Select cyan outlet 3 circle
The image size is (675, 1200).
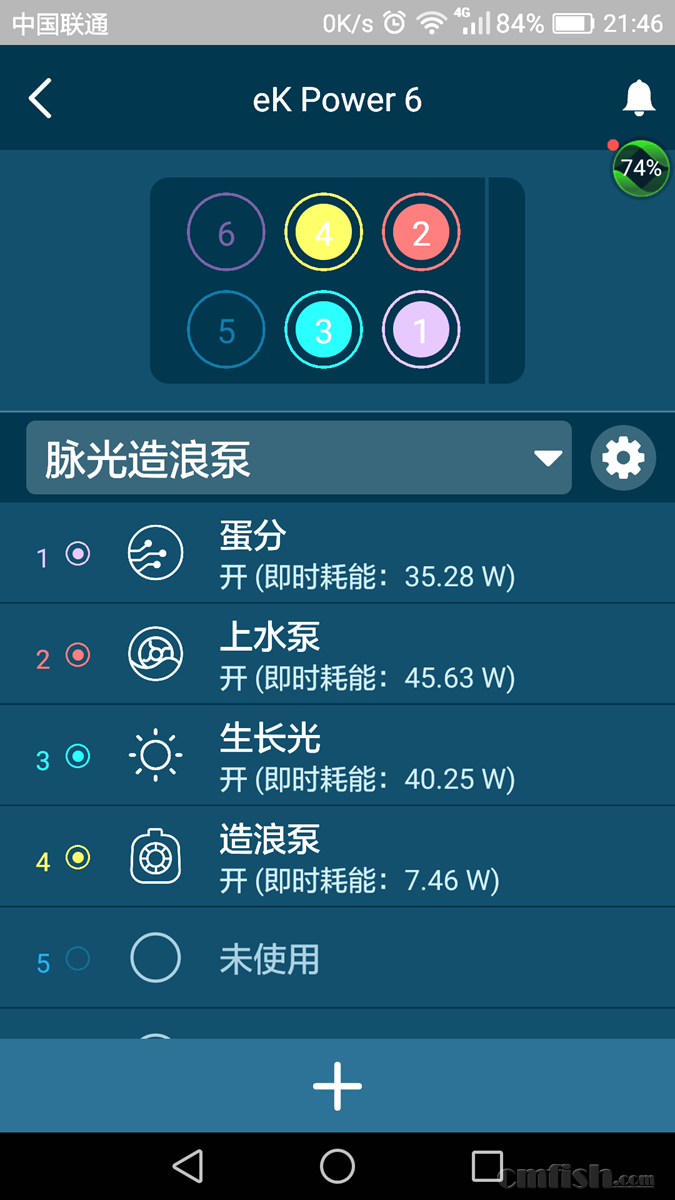pos(323,331)
